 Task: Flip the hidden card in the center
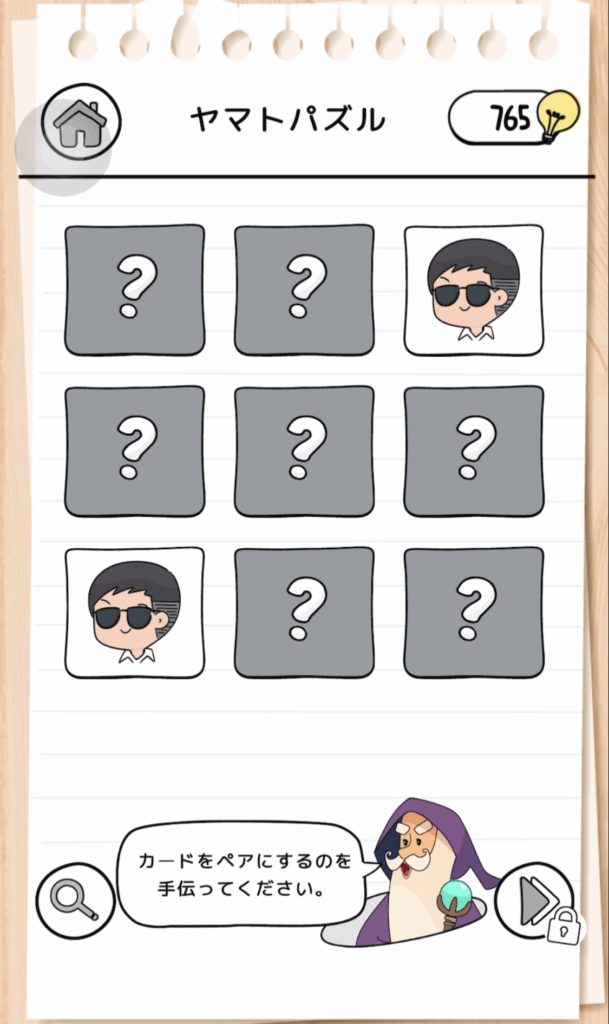(304, 451)
